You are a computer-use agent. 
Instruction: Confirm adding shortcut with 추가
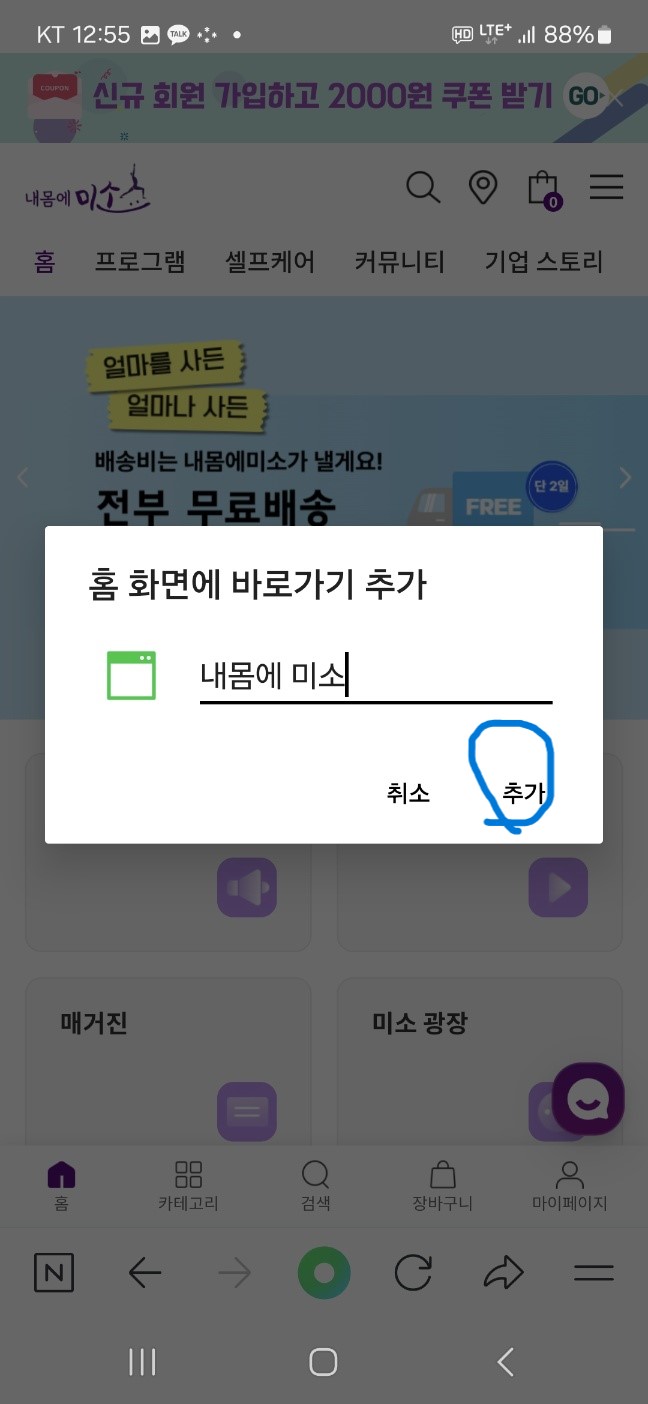click(x=523, y=793)
